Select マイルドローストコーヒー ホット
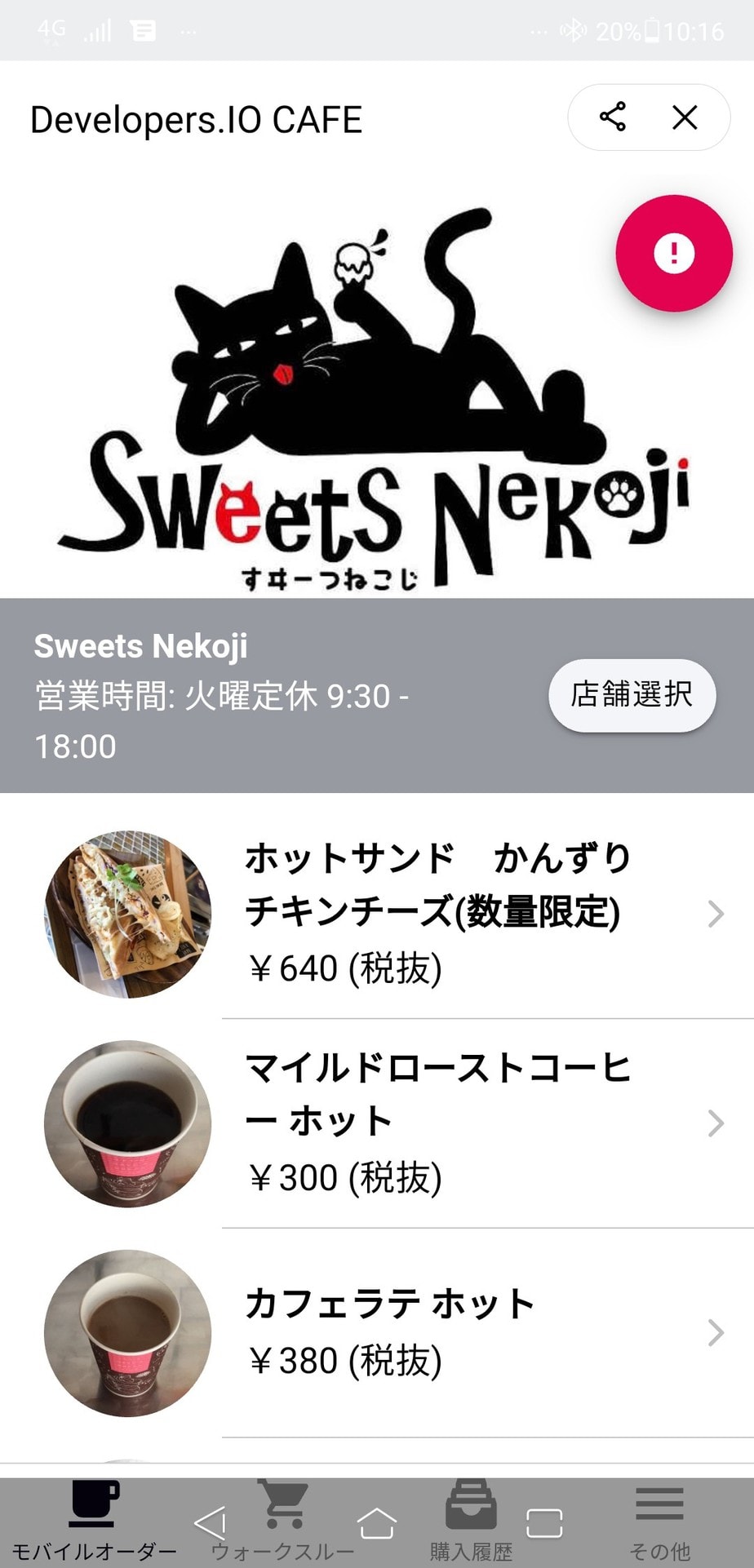The height and width of the screenshot is (1568, 754). coord(437,1123)
